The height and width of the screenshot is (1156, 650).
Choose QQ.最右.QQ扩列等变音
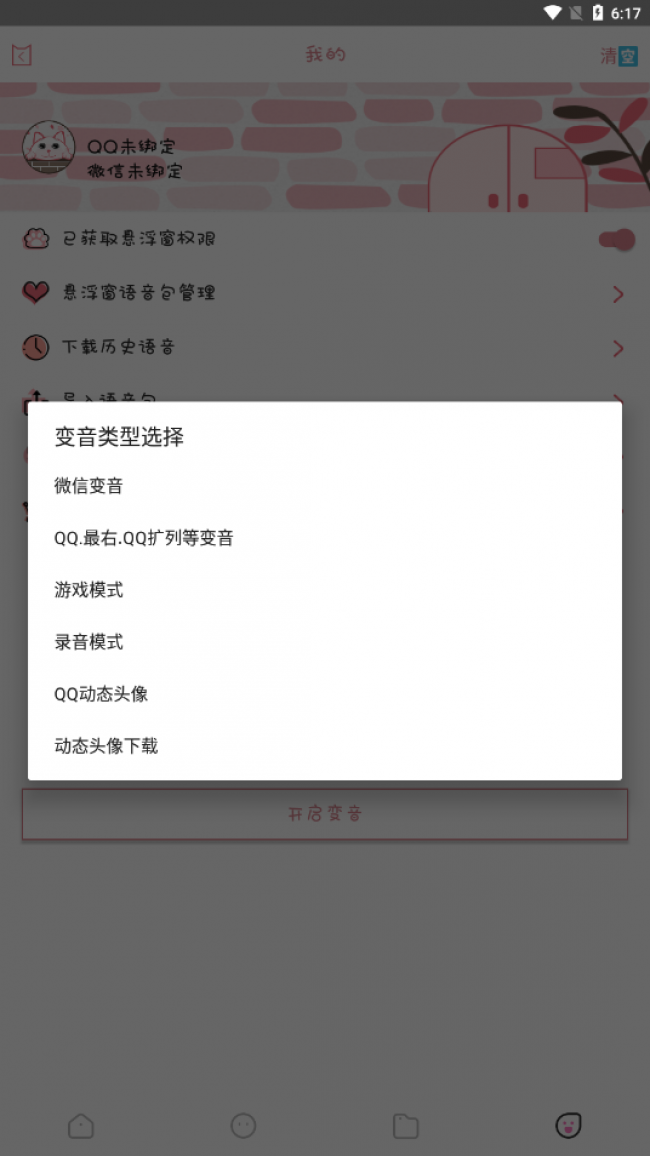[144, 538]
